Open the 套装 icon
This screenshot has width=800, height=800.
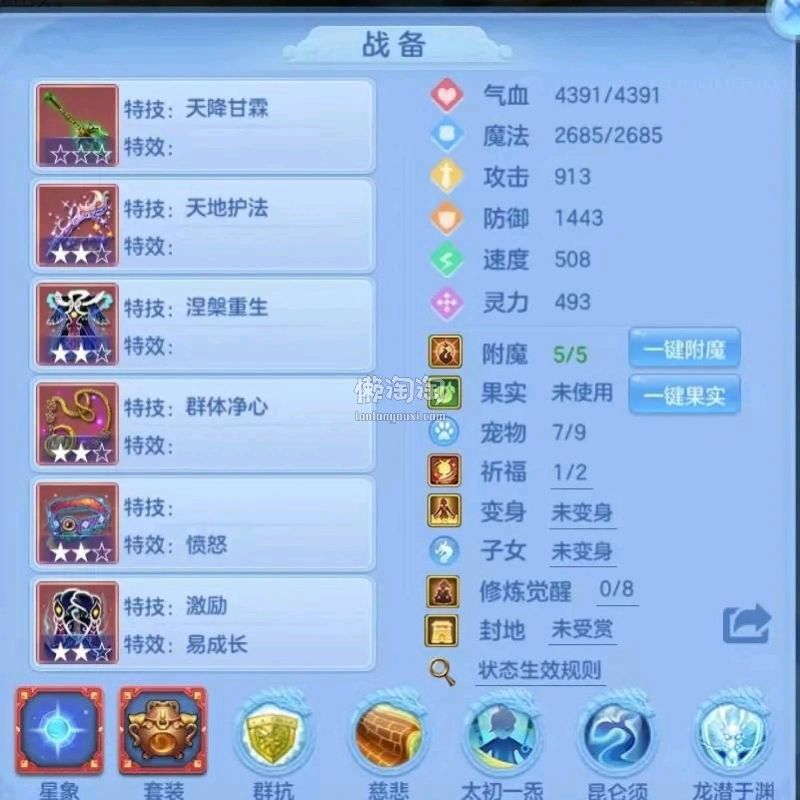(x=163, y=732)
